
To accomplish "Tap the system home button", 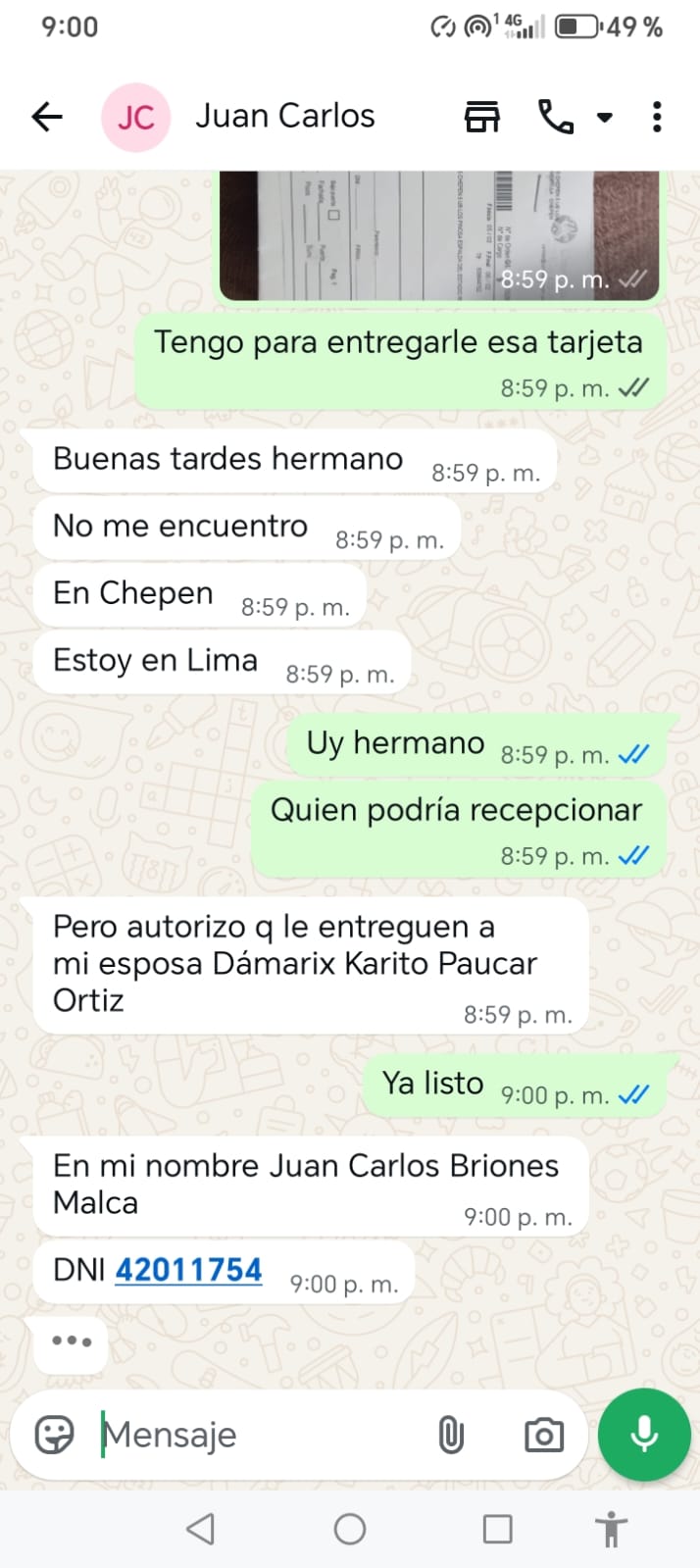I will [350, 1529].
